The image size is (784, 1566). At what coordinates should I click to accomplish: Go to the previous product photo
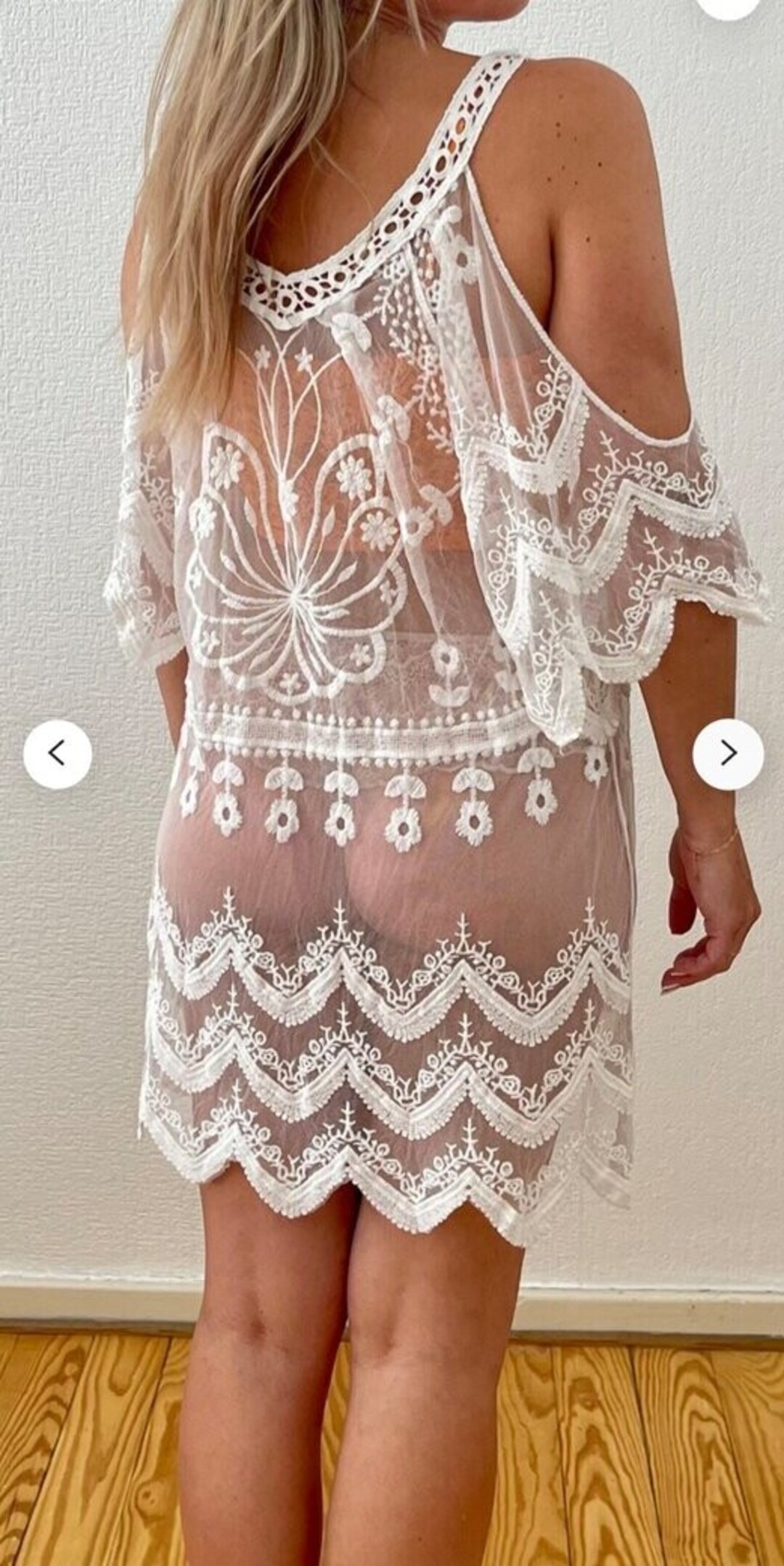(57, 754)
